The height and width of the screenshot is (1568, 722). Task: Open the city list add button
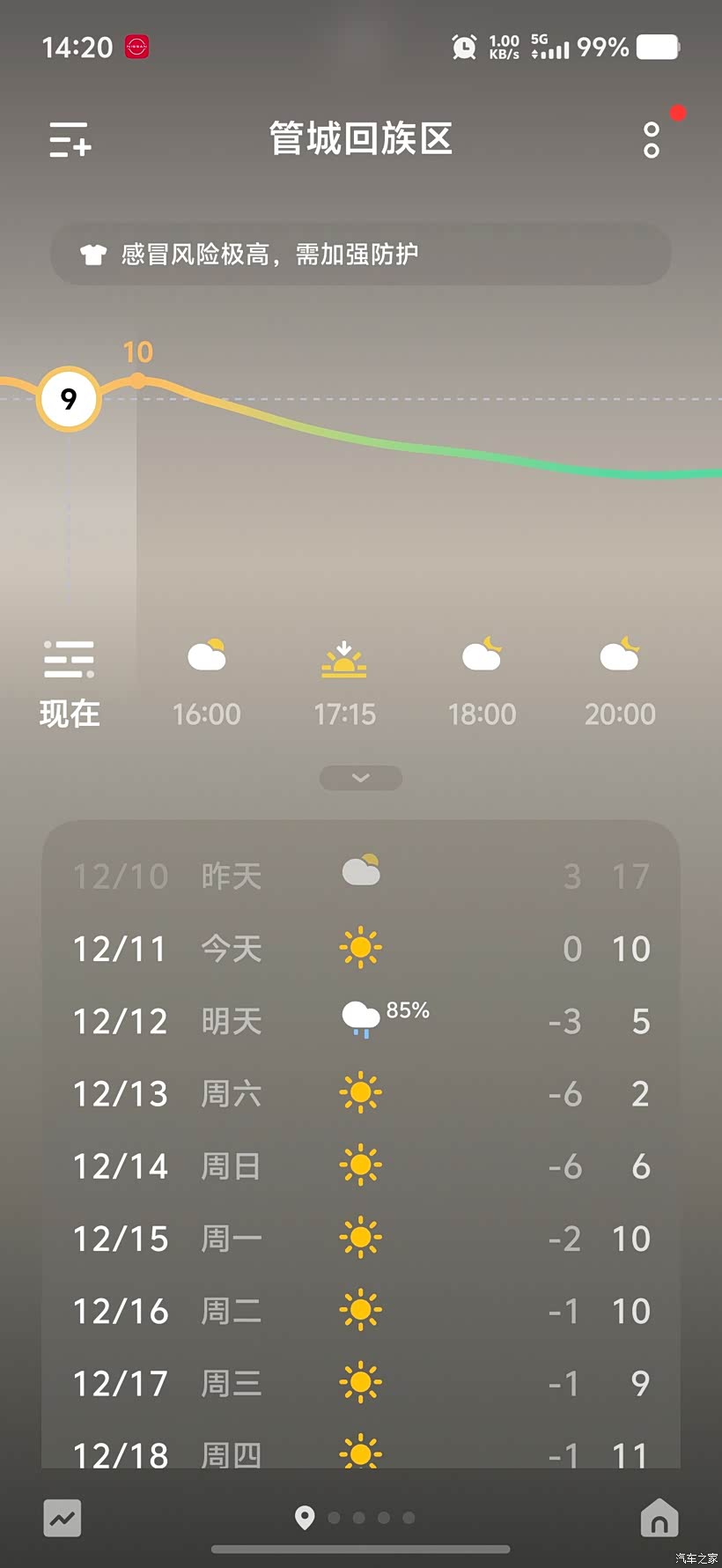click(x=70, y=139)
